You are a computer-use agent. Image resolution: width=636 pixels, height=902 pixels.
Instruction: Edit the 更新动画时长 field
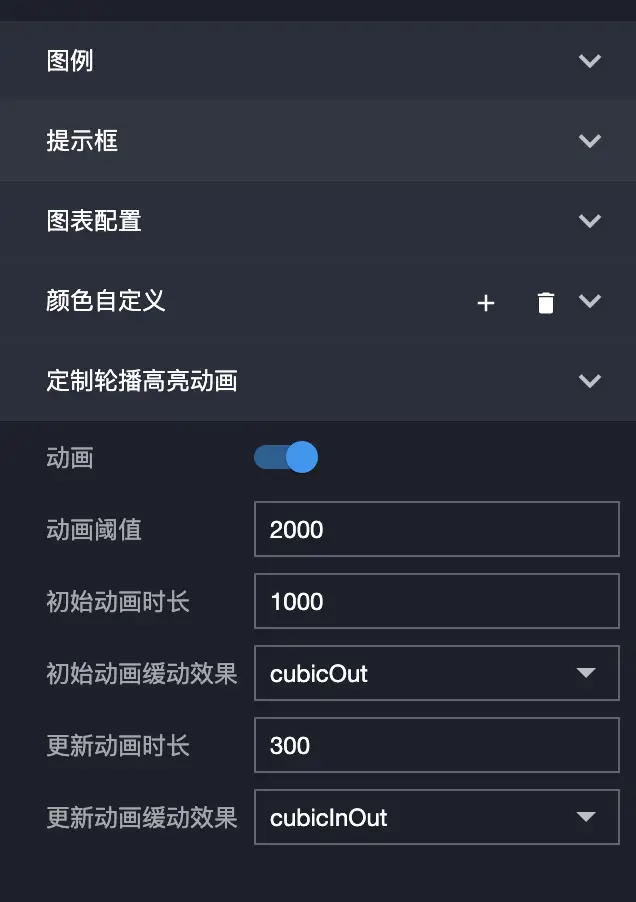click(x=436, y=745)
